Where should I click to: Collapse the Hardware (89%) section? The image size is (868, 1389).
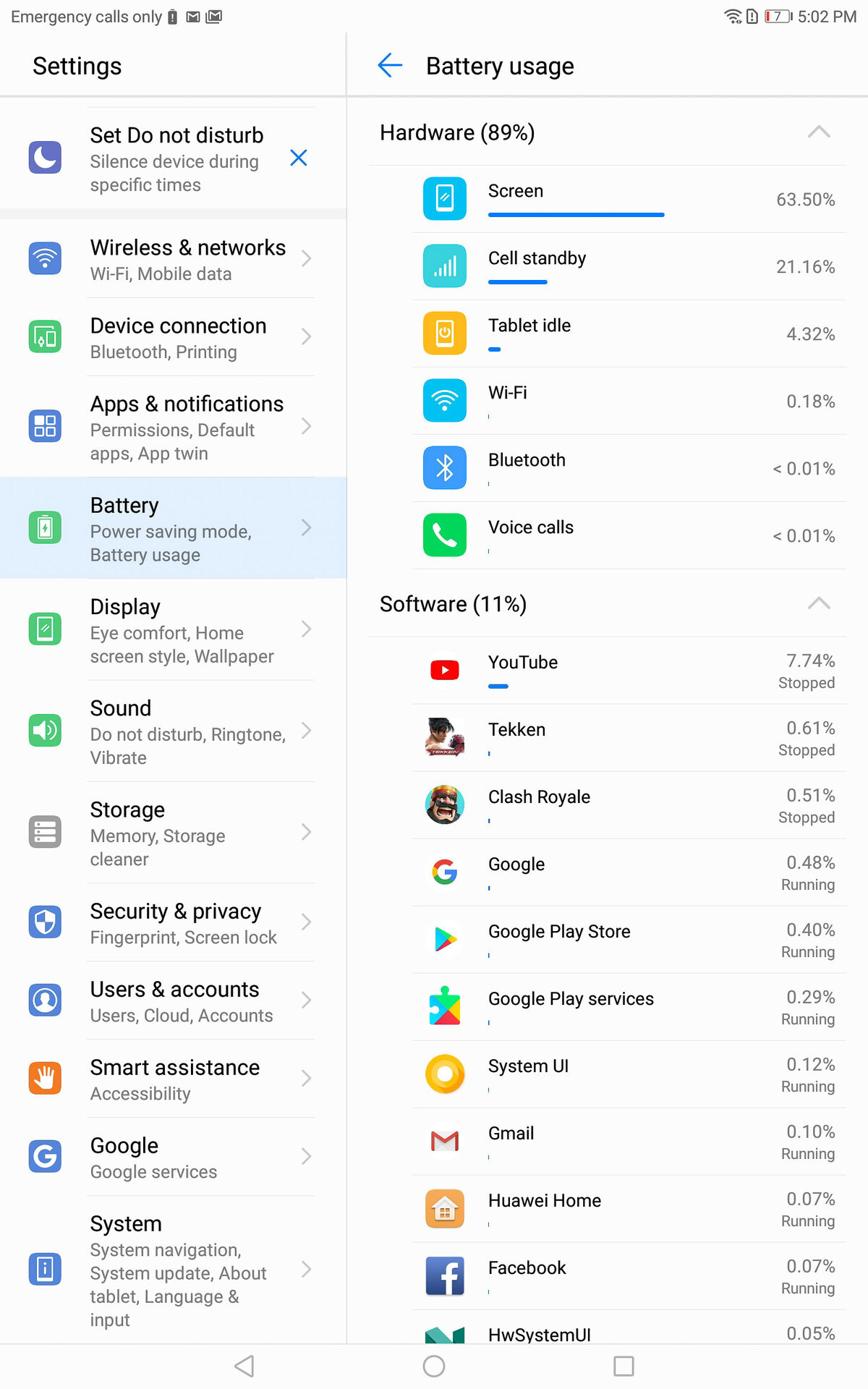click(x=818, y=132)
